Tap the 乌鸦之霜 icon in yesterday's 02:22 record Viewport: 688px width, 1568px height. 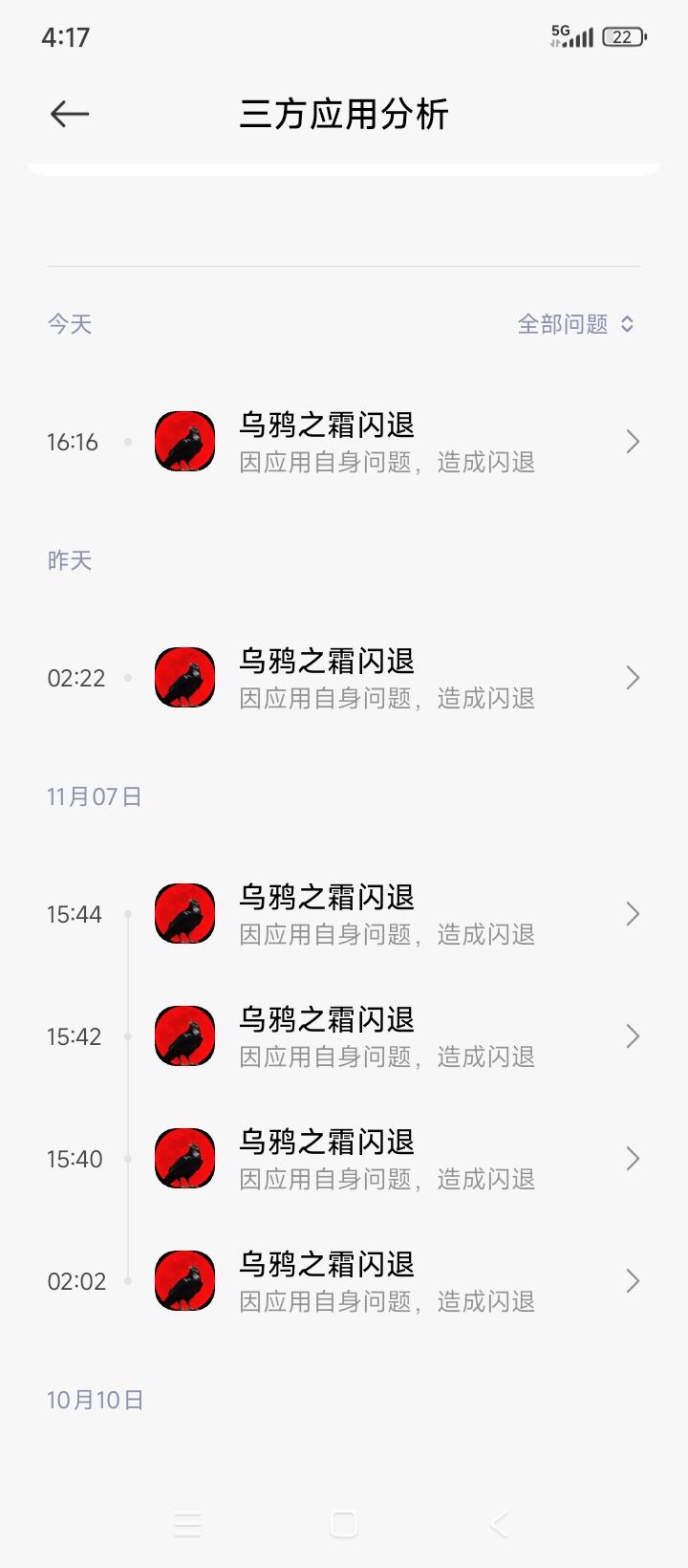[183, 677]
